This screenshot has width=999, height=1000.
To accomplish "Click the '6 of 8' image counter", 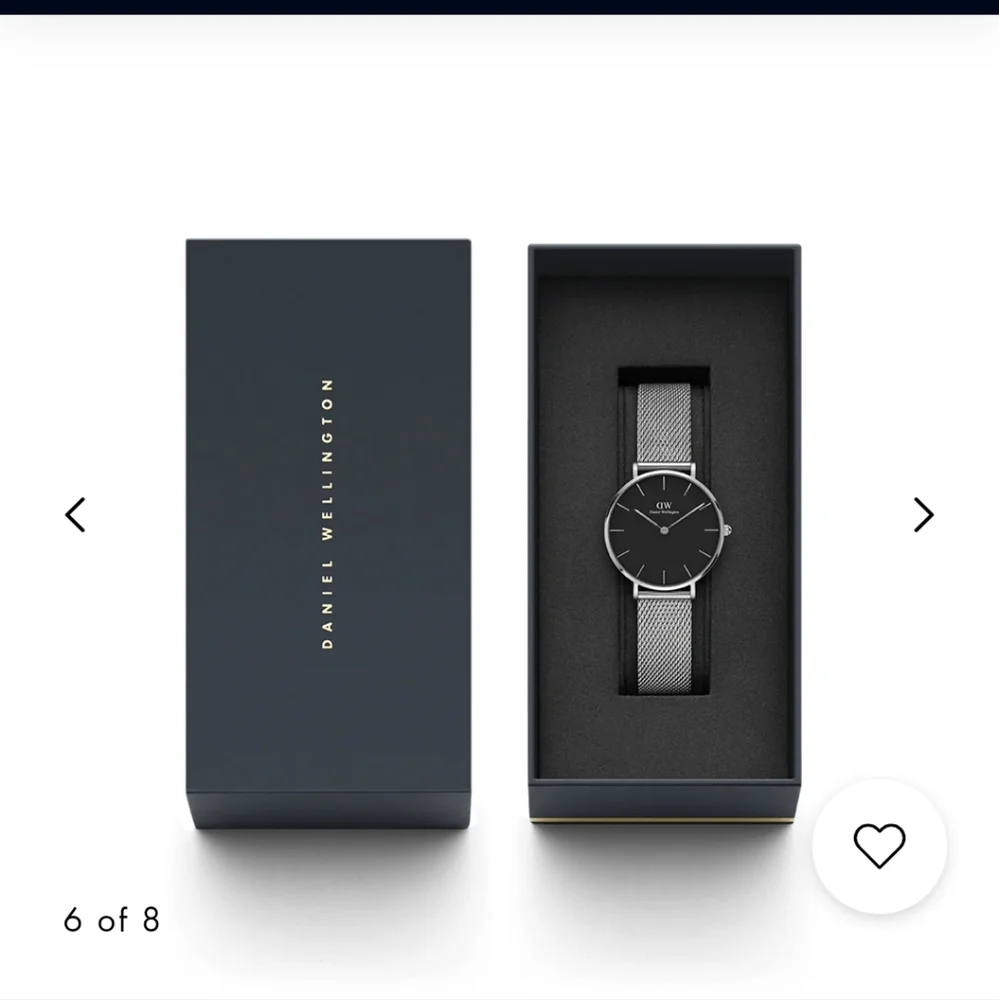I will tap(113, 919).
